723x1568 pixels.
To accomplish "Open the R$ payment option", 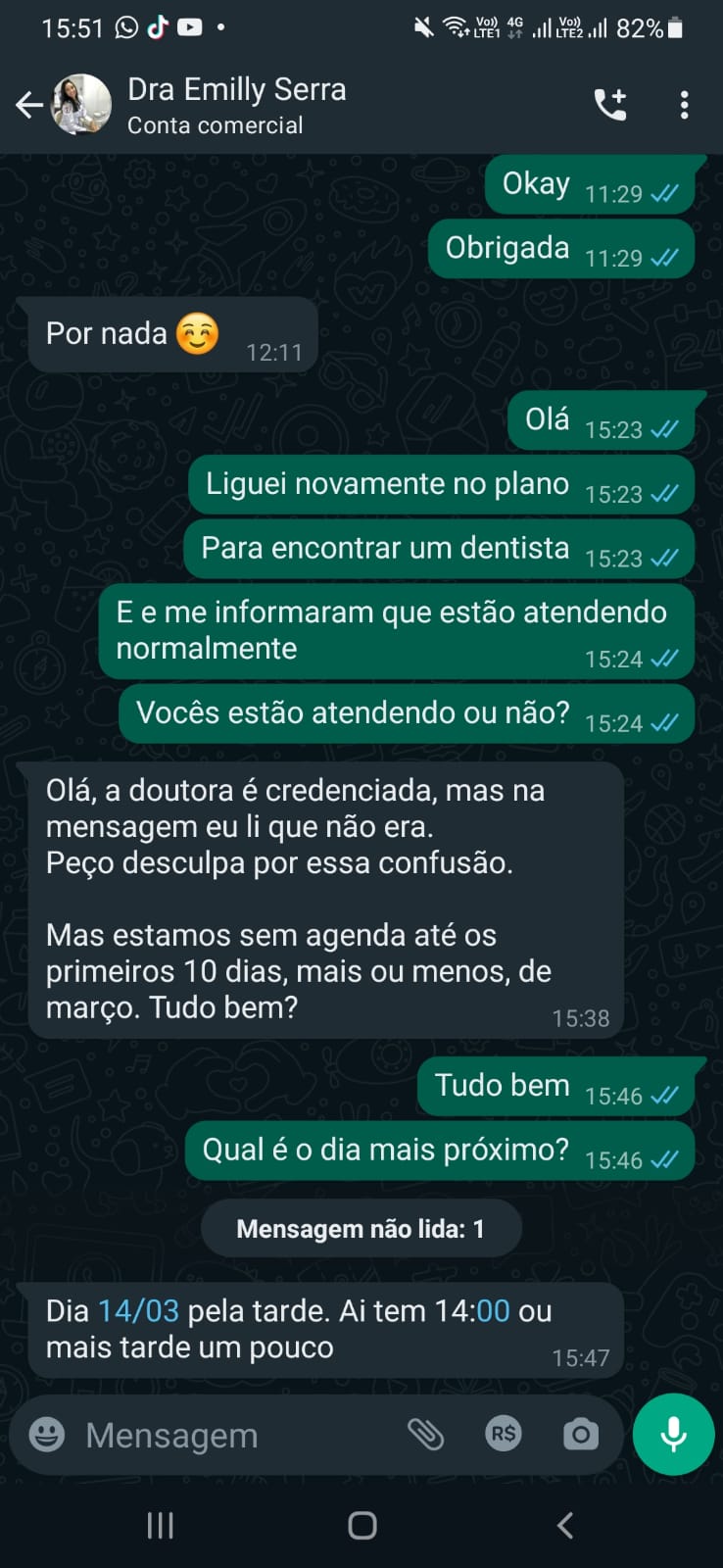I will 504,1435.
